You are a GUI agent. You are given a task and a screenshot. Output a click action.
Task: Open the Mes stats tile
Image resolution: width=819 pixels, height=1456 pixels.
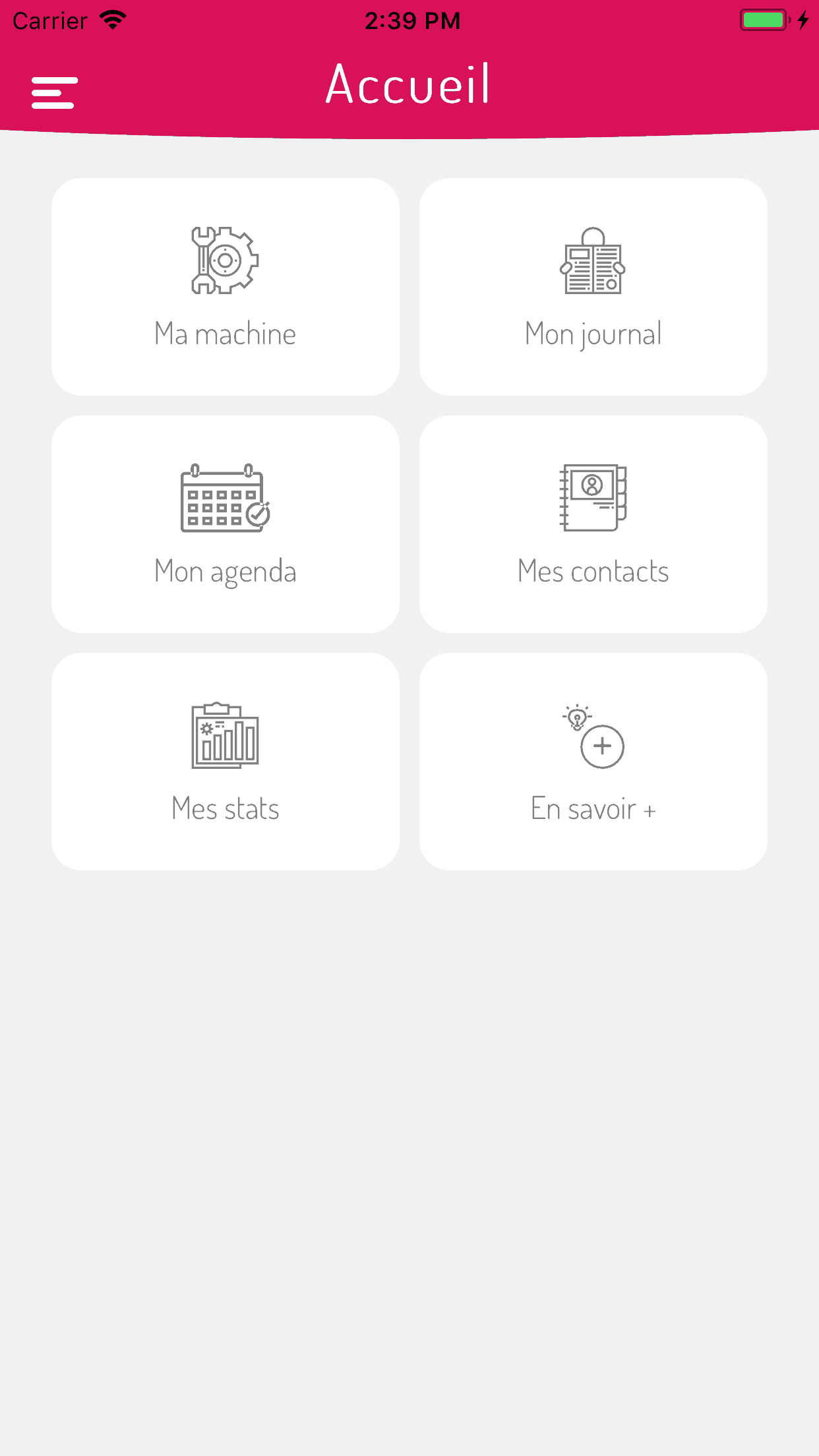coord(226,762)
